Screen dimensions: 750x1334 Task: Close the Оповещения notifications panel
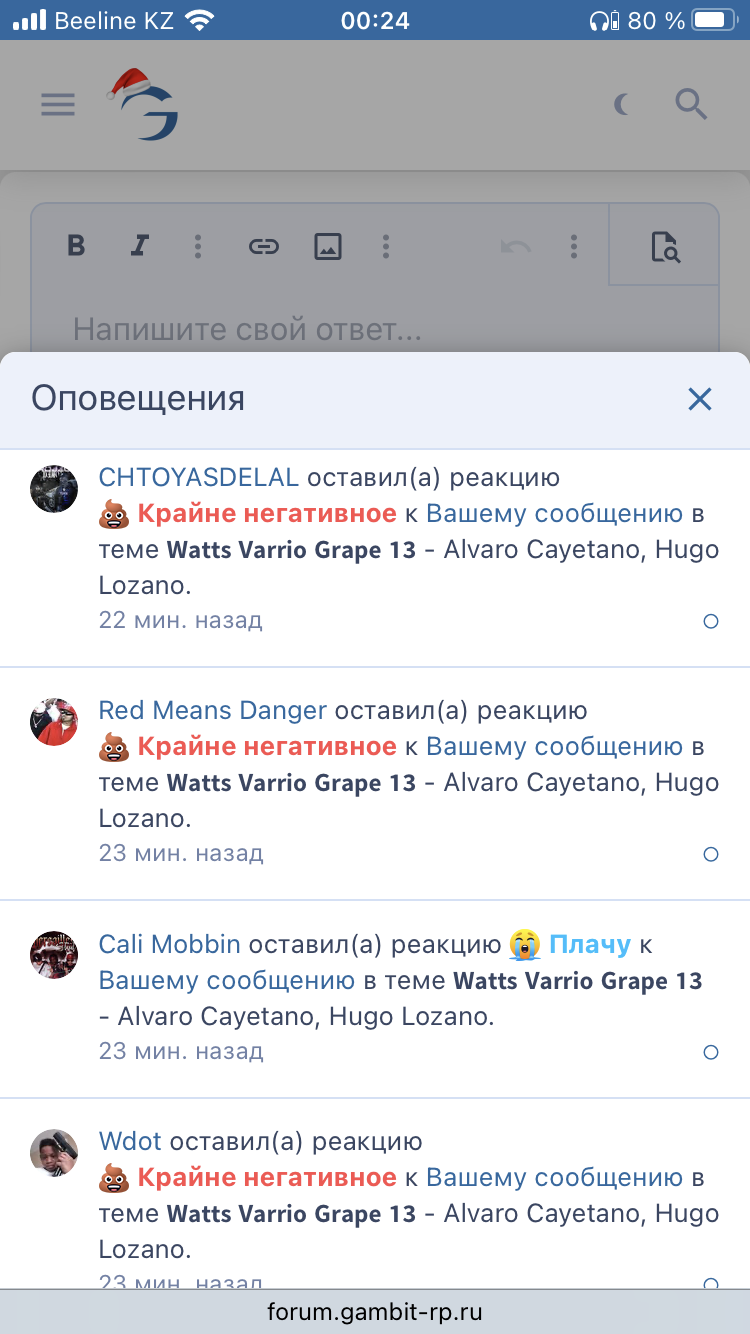tap(699, 400)
